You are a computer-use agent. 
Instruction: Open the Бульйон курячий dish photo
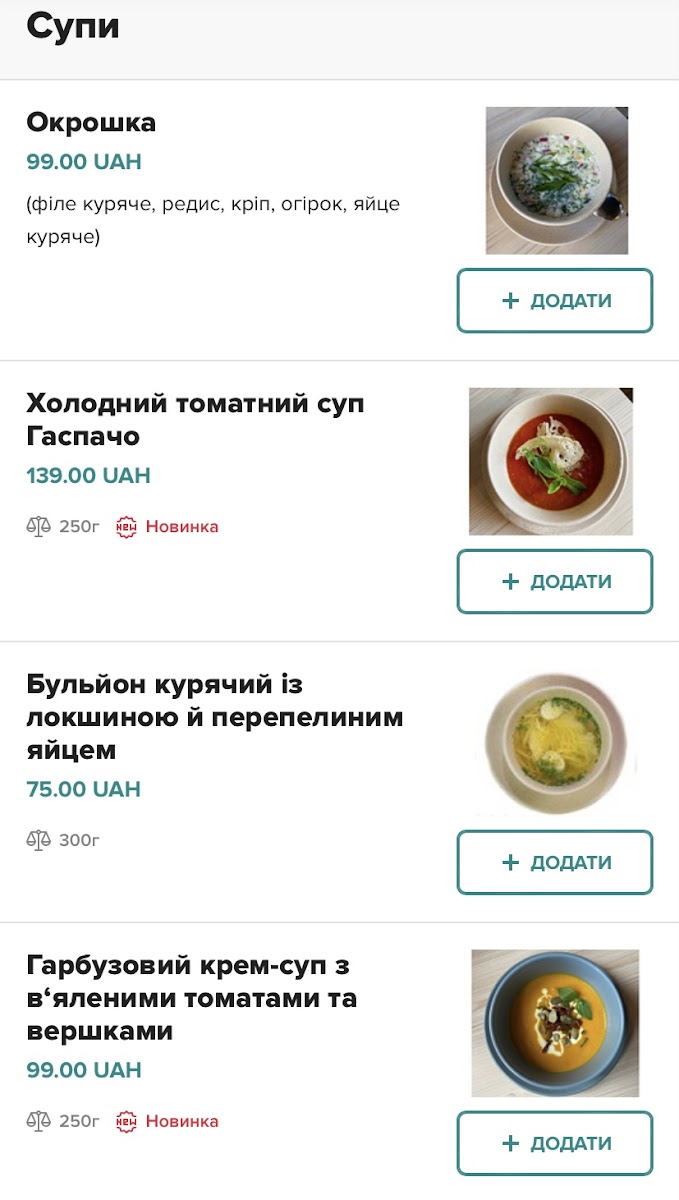click(555, 743)
